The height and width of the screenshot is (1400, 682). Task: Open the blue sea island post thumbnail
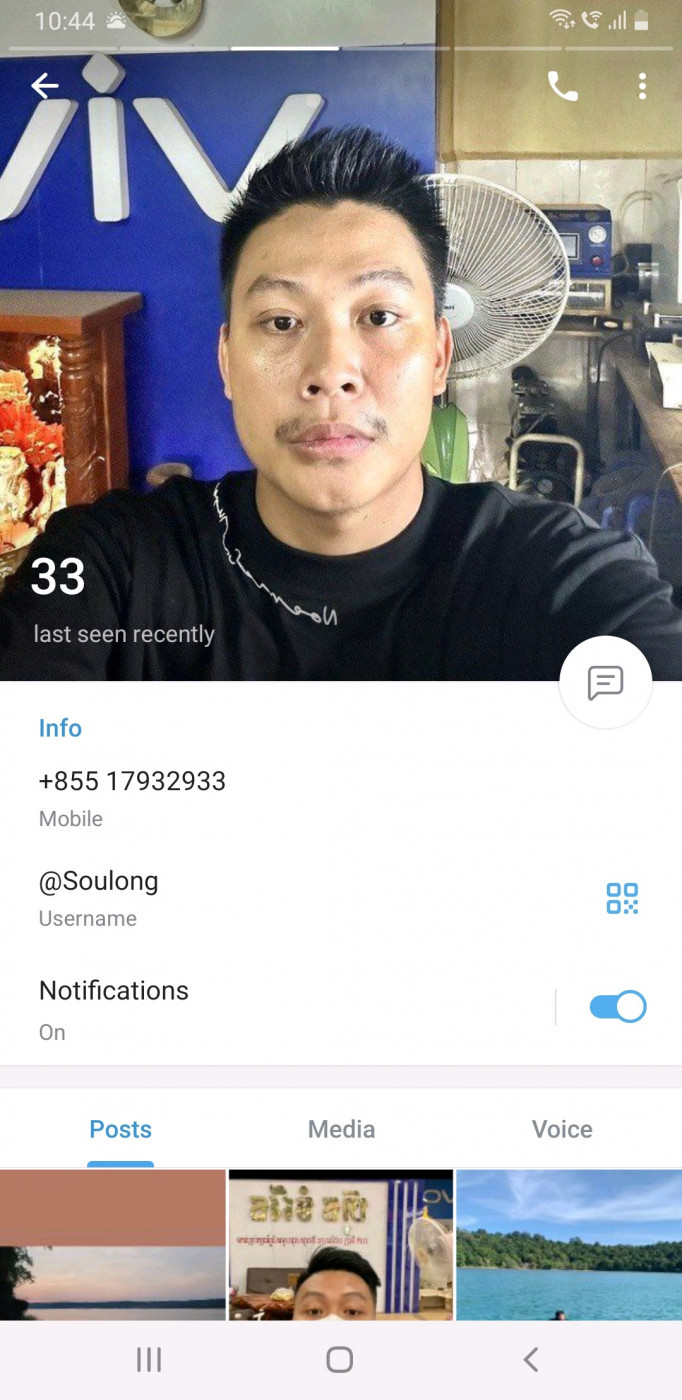[569, 1245]
